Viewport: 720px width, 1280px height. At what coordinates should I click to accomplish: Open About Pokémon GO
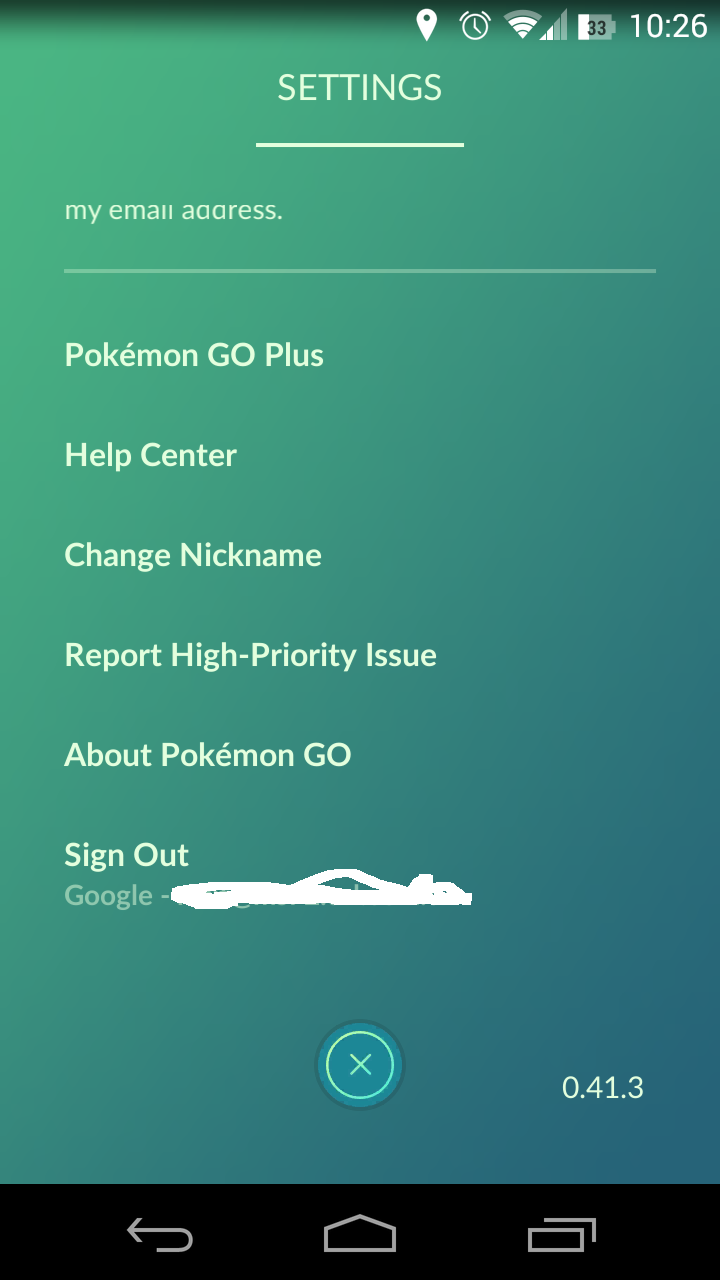point(208,755)
